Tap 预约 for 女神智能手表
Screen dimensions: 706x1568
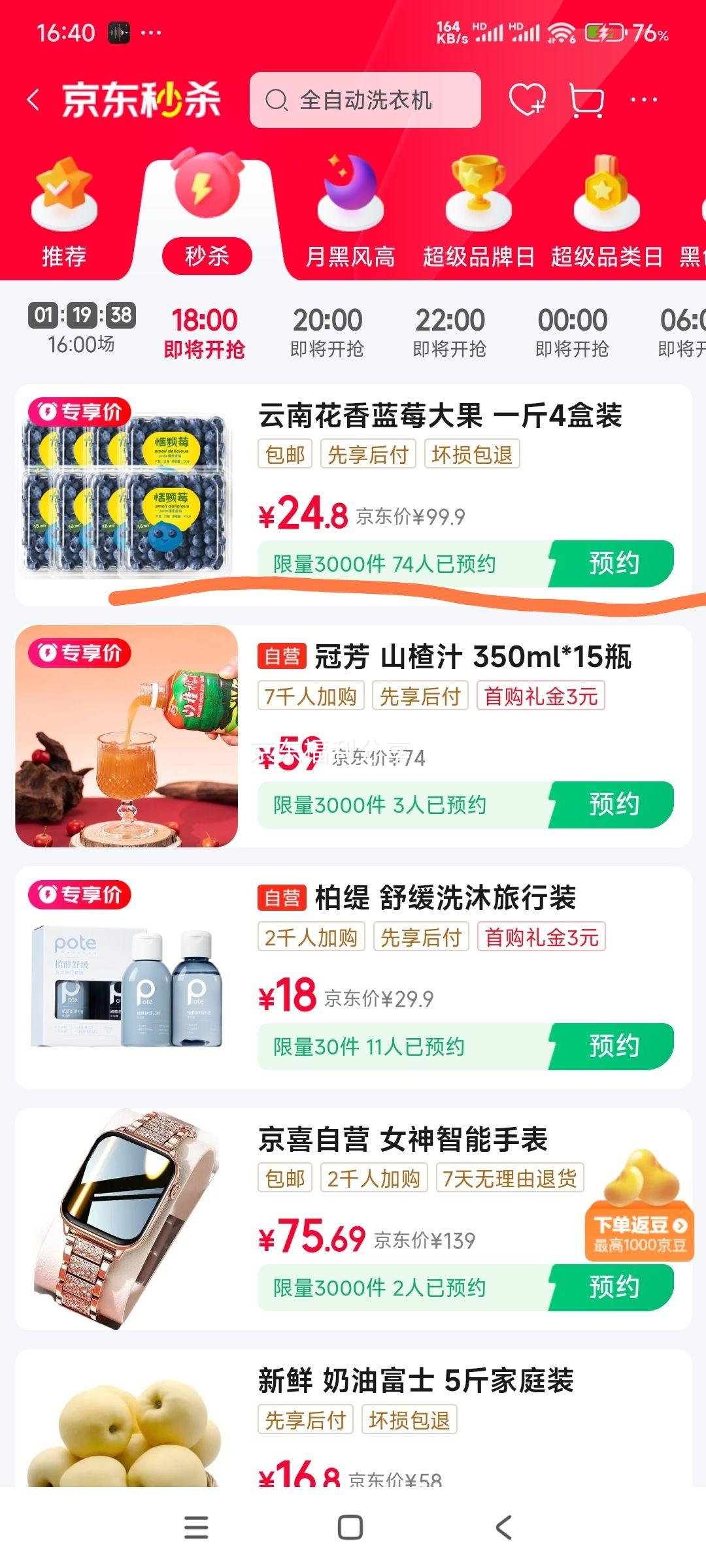(x=612, y=1287)
